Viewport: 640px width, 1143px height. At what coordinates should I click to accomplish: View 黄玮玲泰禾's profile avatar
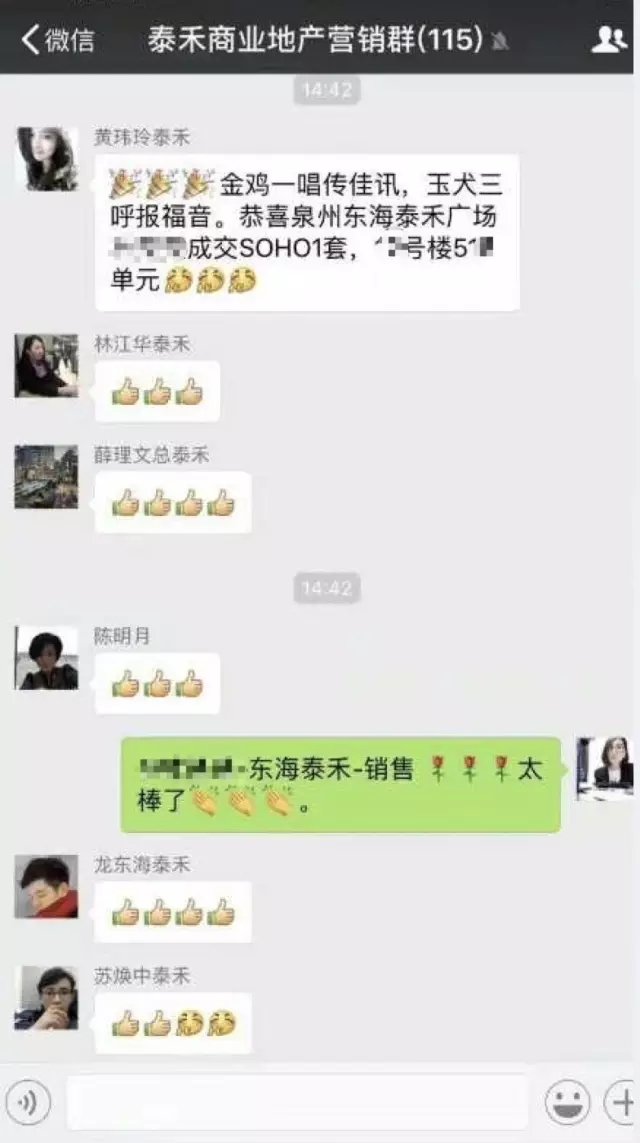(46, 159)
